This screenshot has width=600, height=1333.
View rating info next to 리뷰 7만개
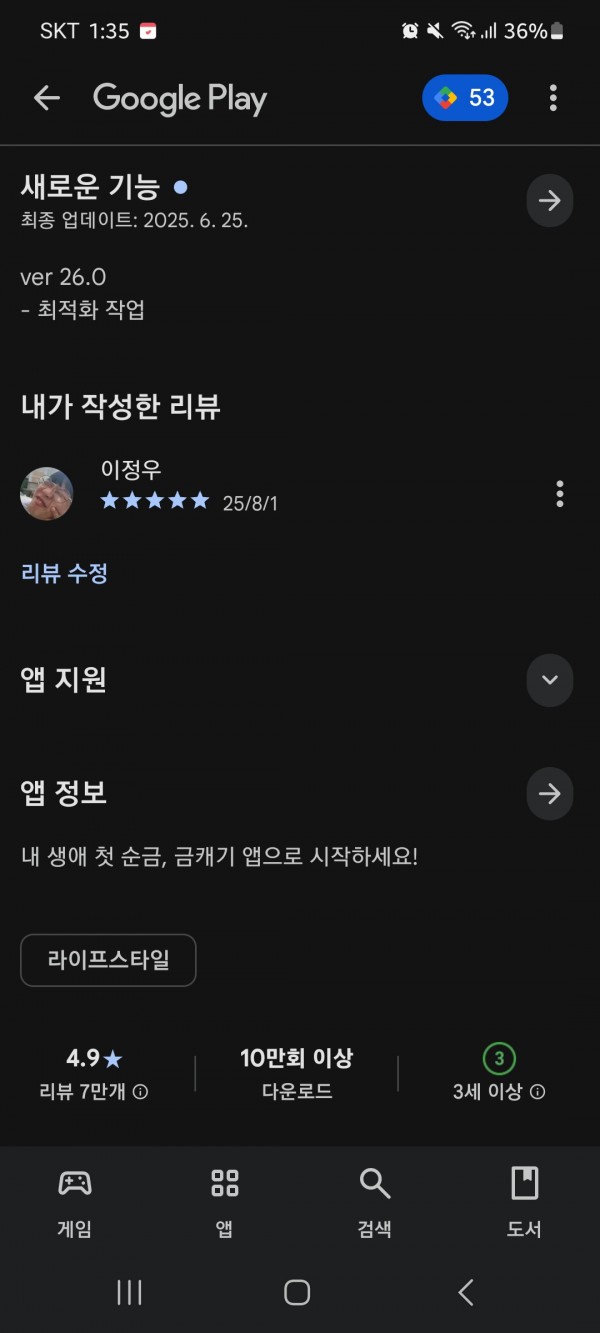[x=141, y=1092]
